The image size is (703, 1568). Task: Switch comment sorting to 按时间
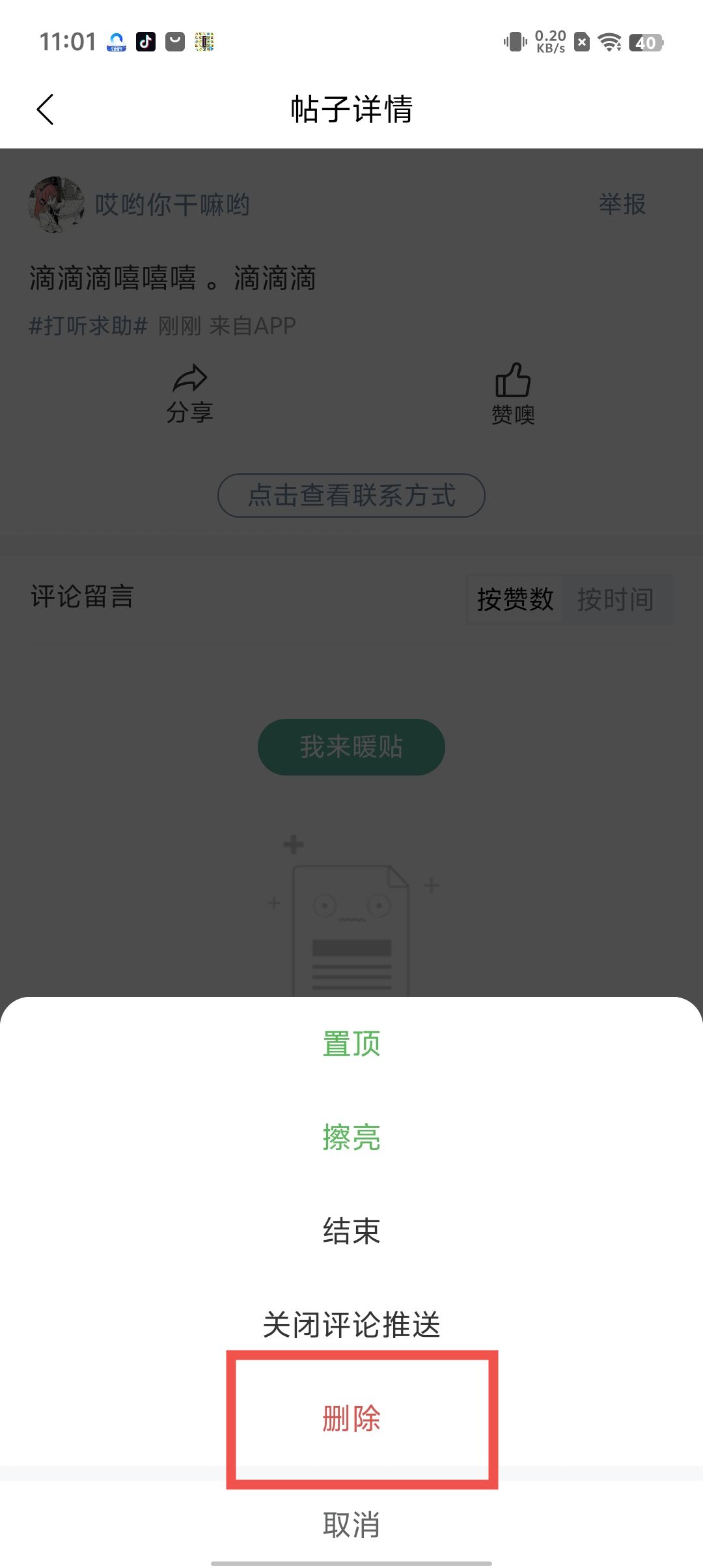[x=615, y=599]
